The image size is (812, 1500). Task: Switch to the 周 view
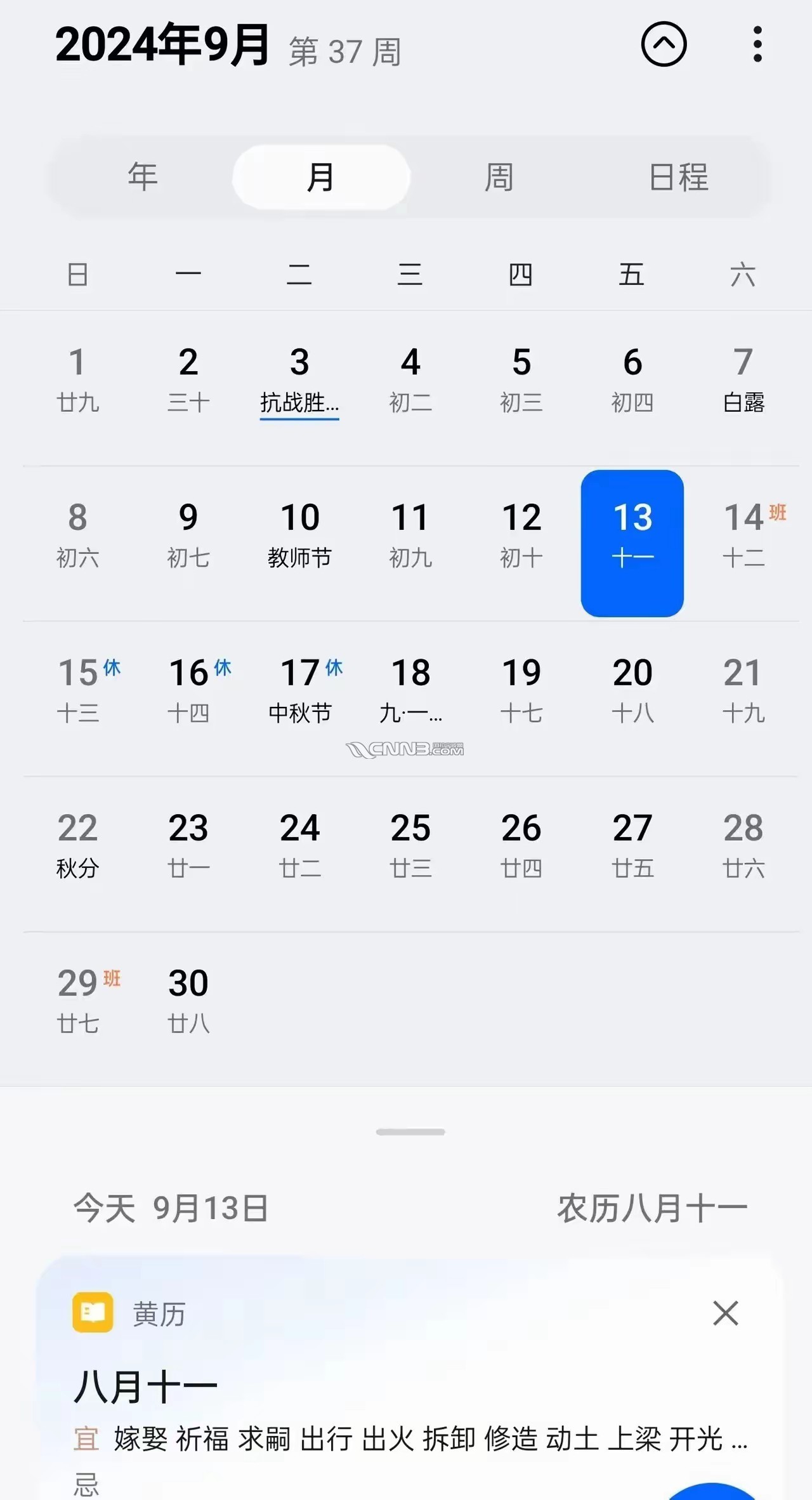click(x=499, y=177)
